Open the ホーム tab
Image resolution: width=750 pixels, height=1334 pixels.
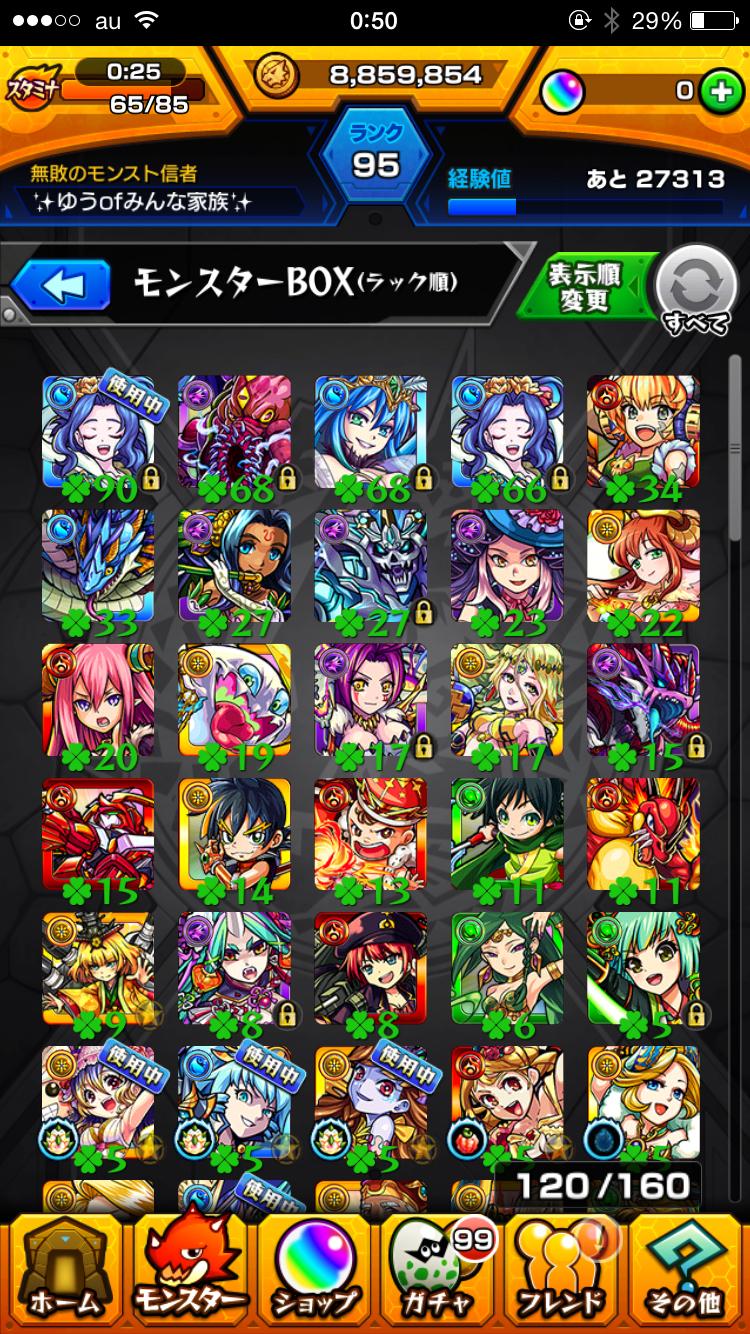tap(64, 1271)
